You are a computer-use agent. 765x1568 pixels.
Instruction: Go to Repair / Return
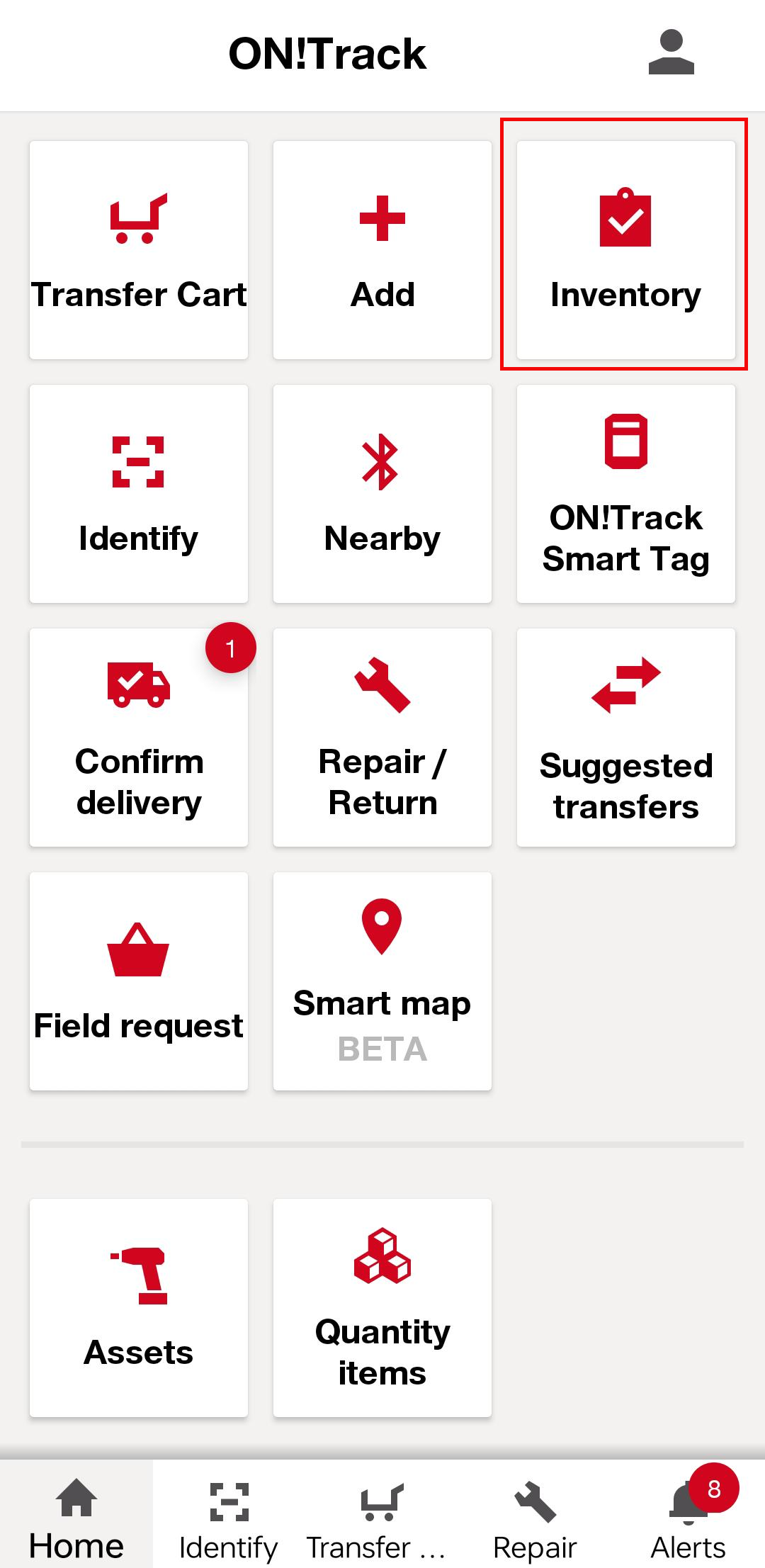tap(382, 738)
